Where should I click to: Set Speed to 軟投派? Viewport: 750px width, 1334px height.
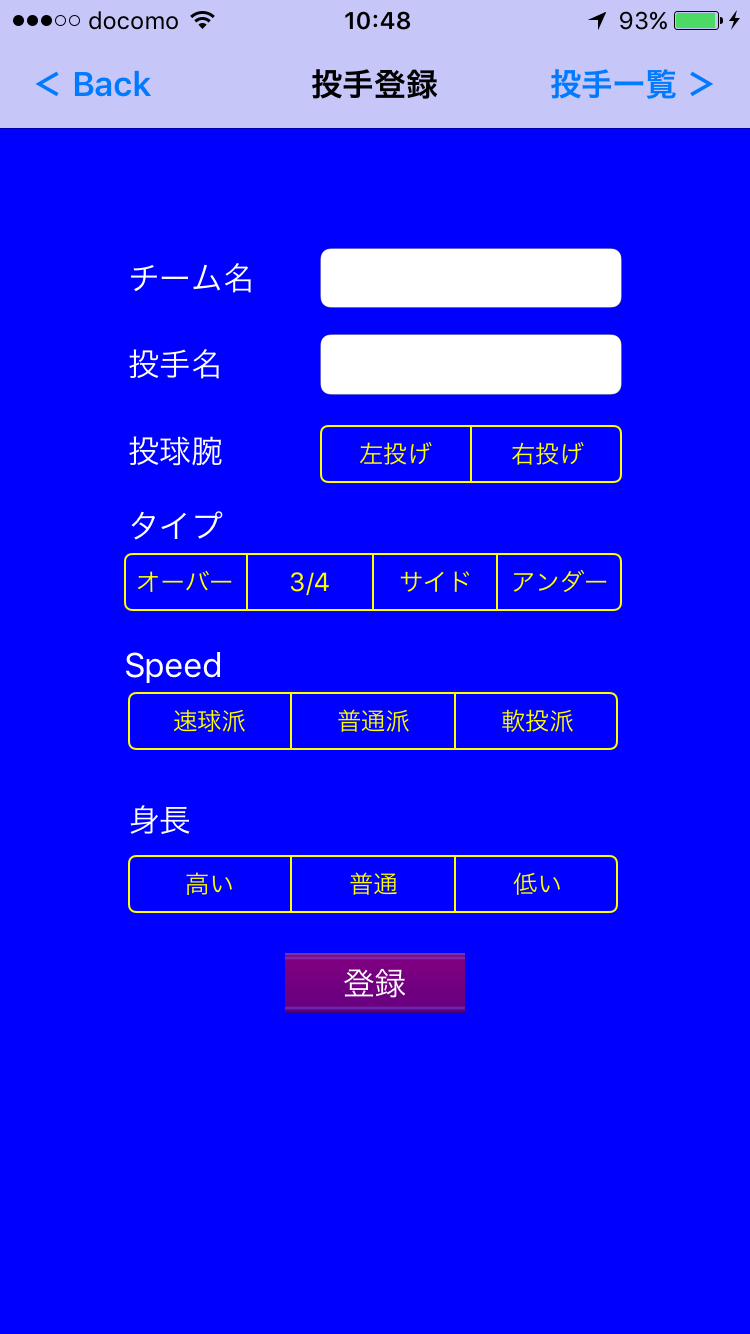[x=536, y=721]
